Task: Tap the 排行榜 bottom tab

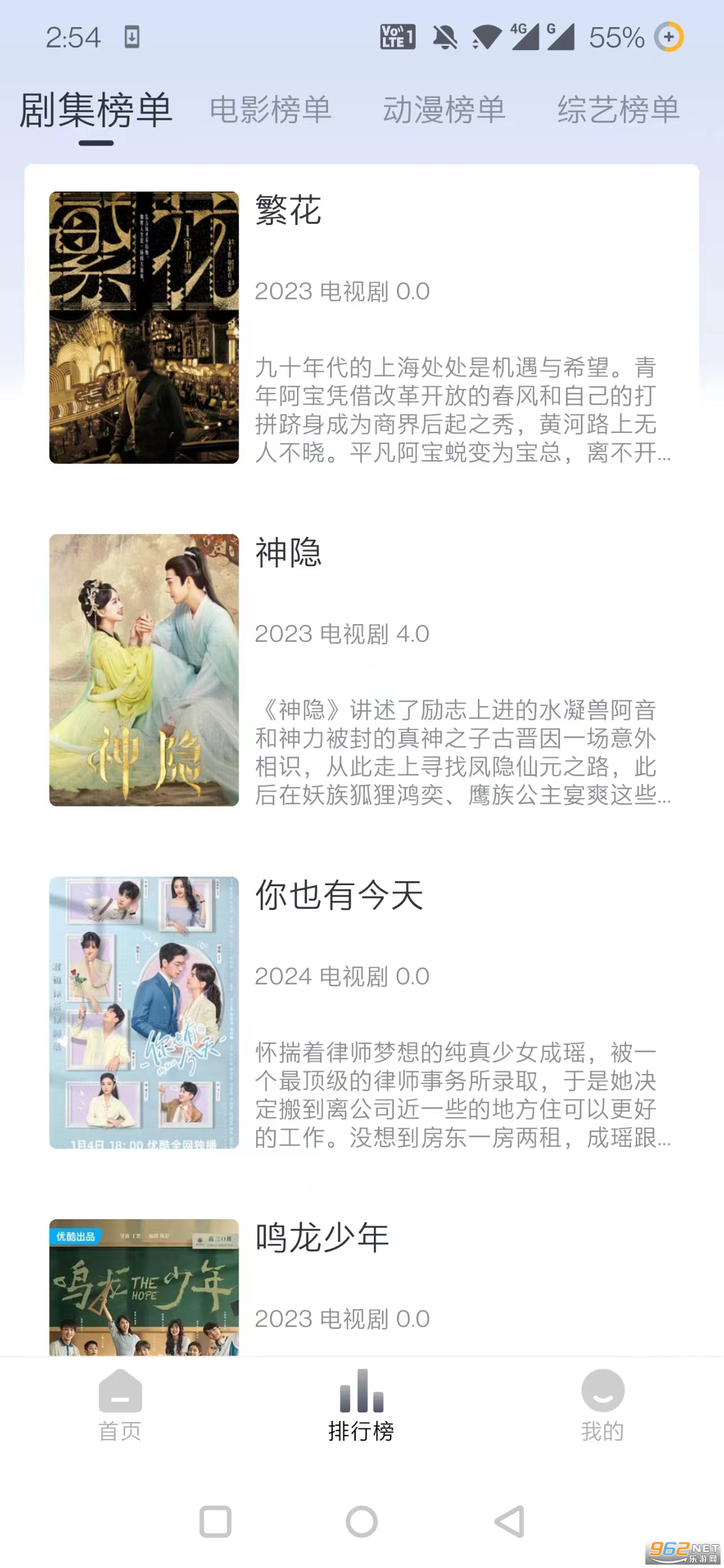Action: [x=361, y=1405]
